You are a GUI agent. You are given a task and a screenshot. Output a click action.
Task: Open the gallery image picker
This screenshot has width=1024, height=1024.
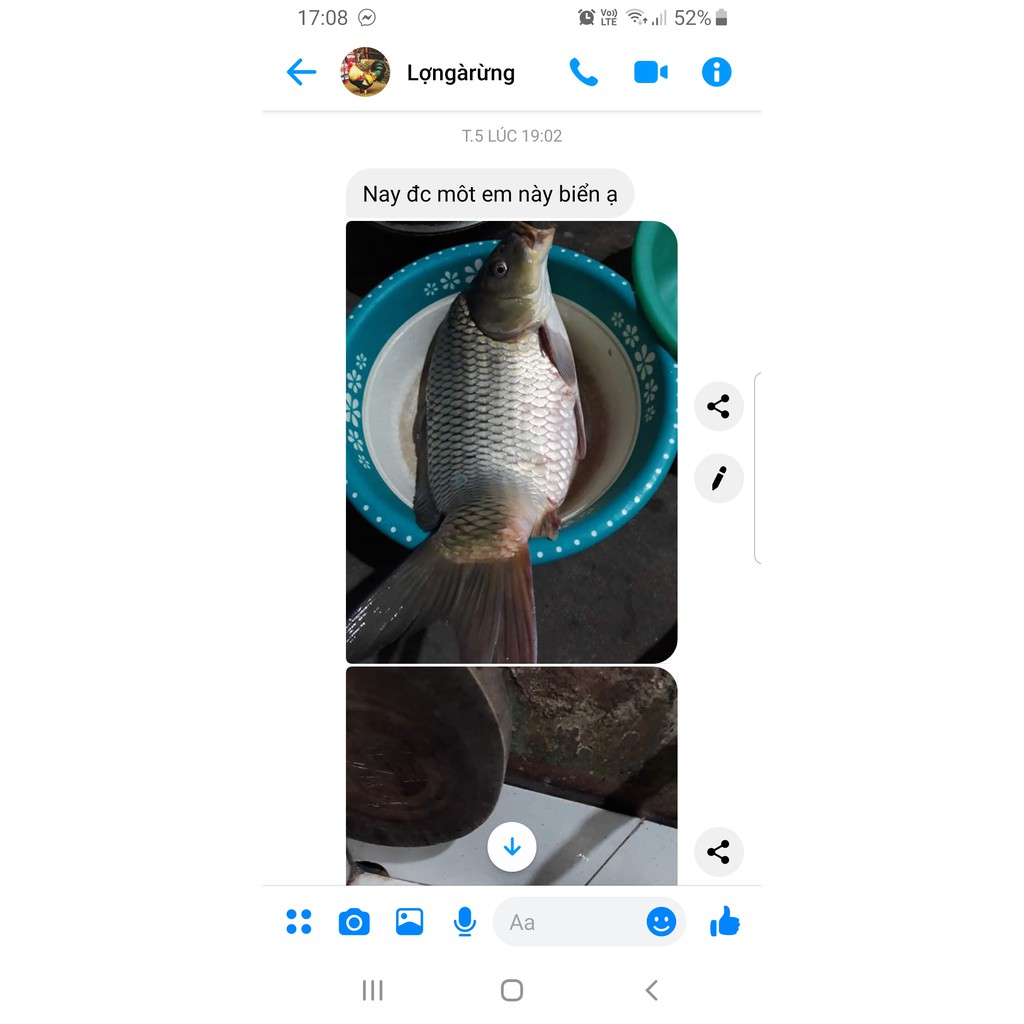tap(409, 922)
